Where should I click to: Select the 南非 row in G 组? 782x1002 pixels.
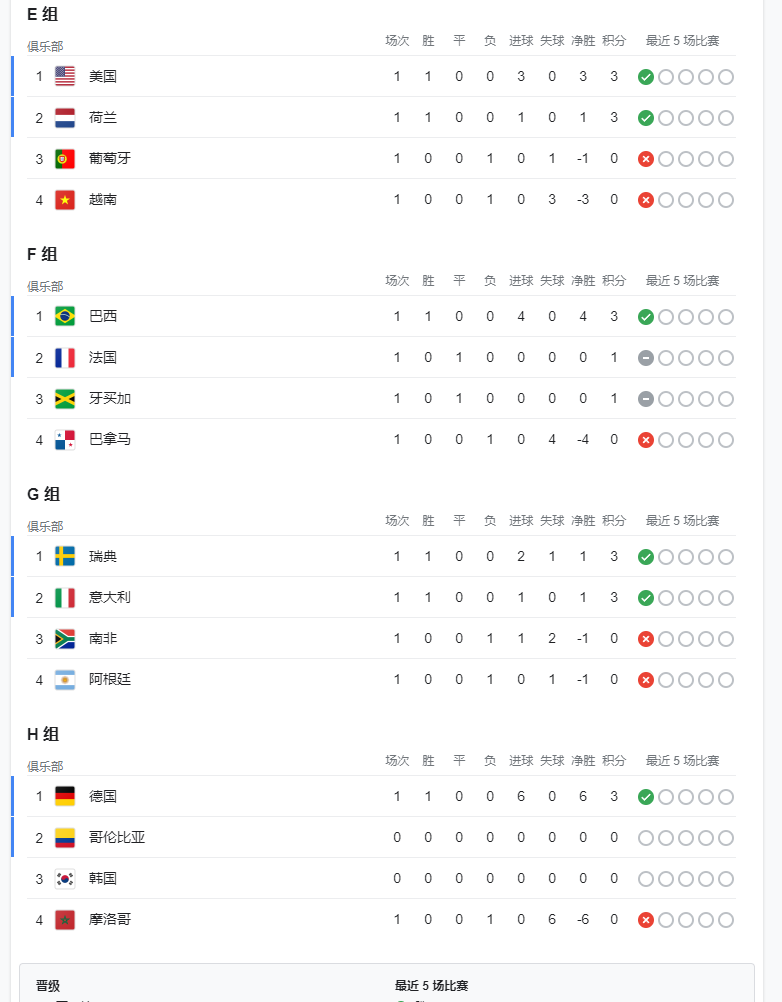click(102, 638)
